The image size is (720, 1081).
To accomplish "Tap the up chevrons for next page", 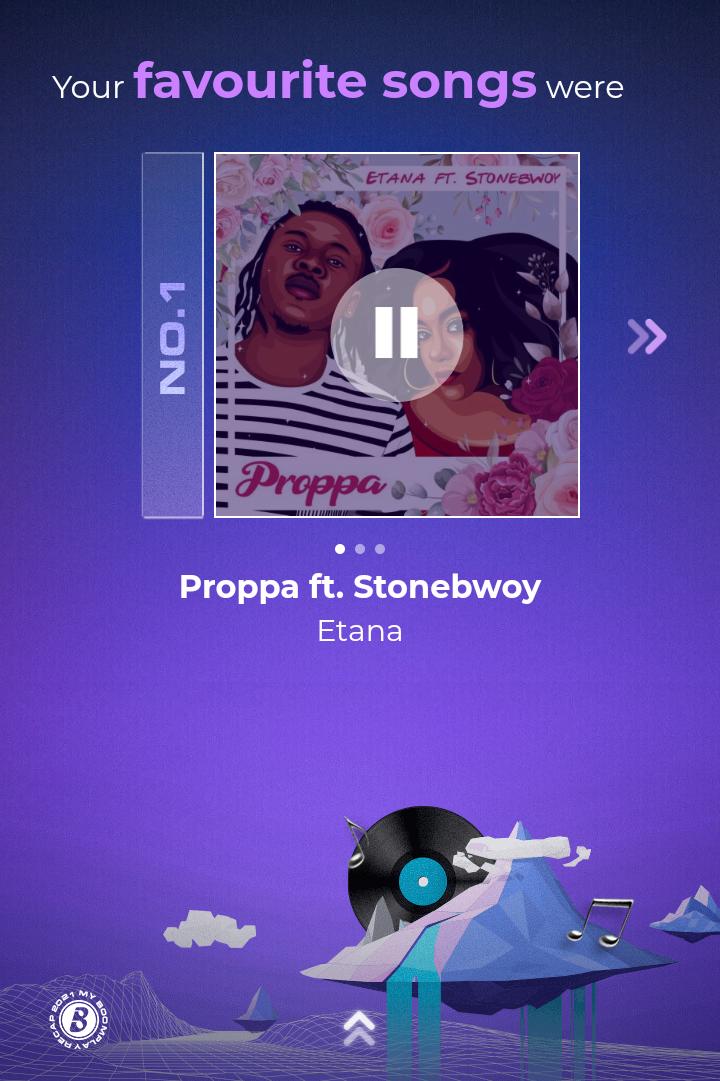I will click(x=359, y=1028).
